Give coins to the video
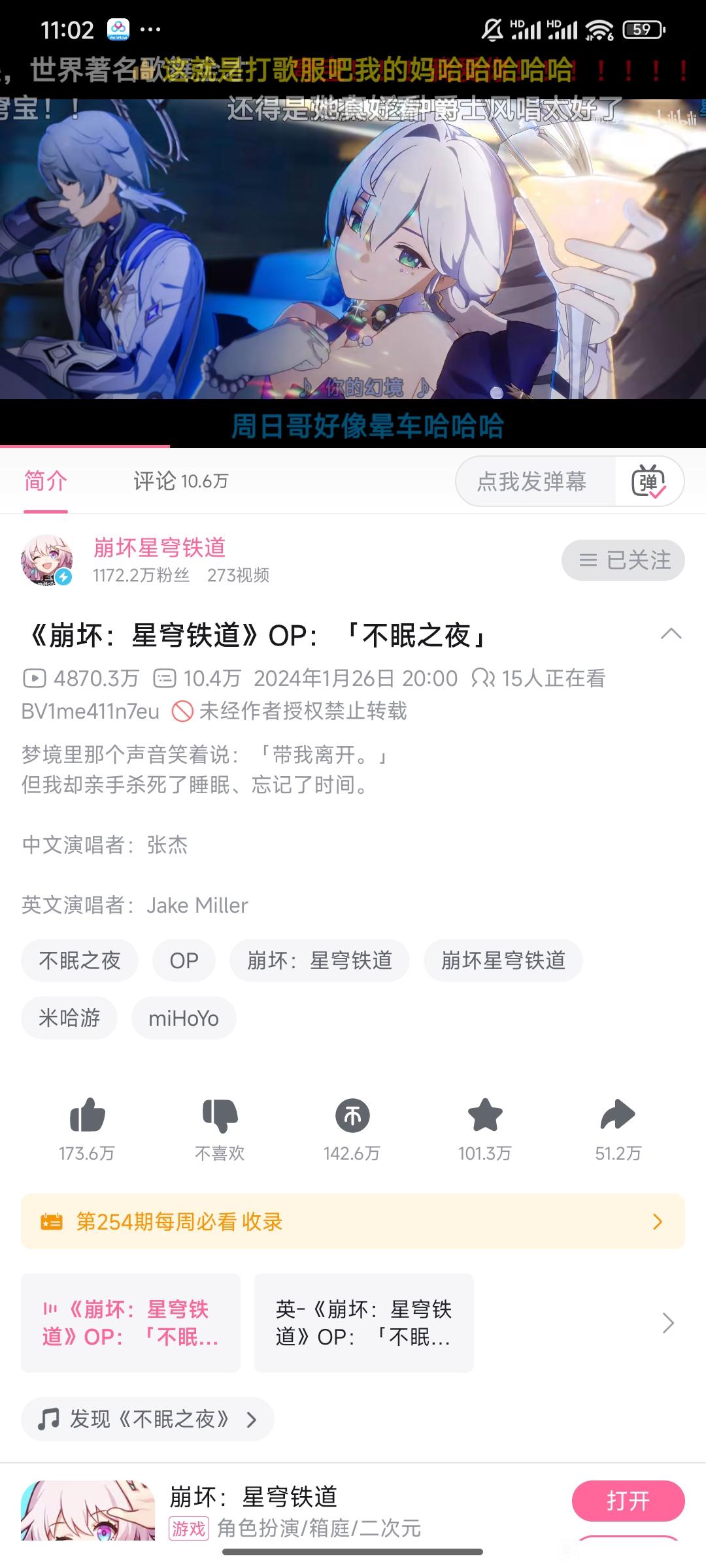 (352, 1116)
